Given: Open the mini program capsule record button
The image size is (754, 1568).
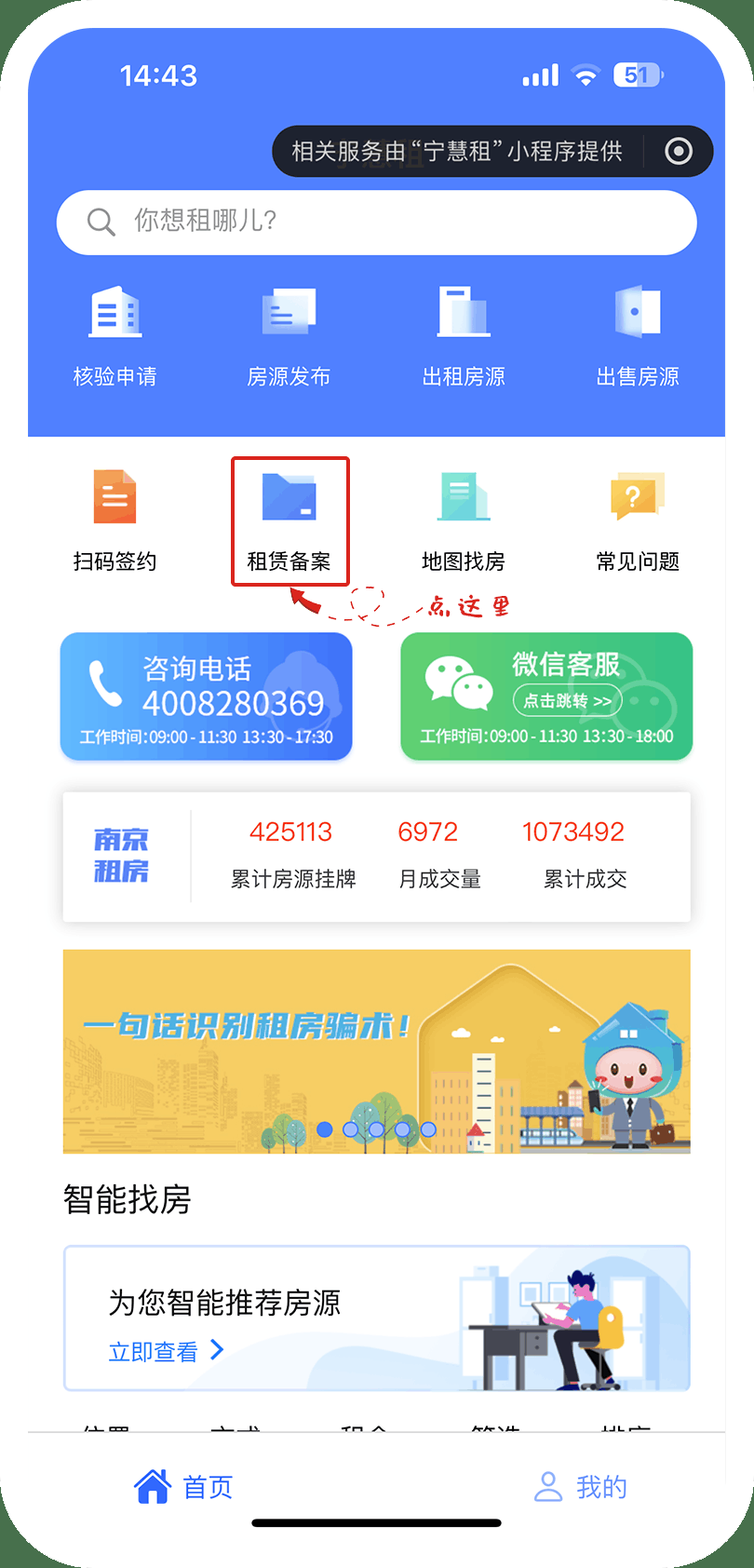Looking at the screenshot, I should tap(679, 151).
